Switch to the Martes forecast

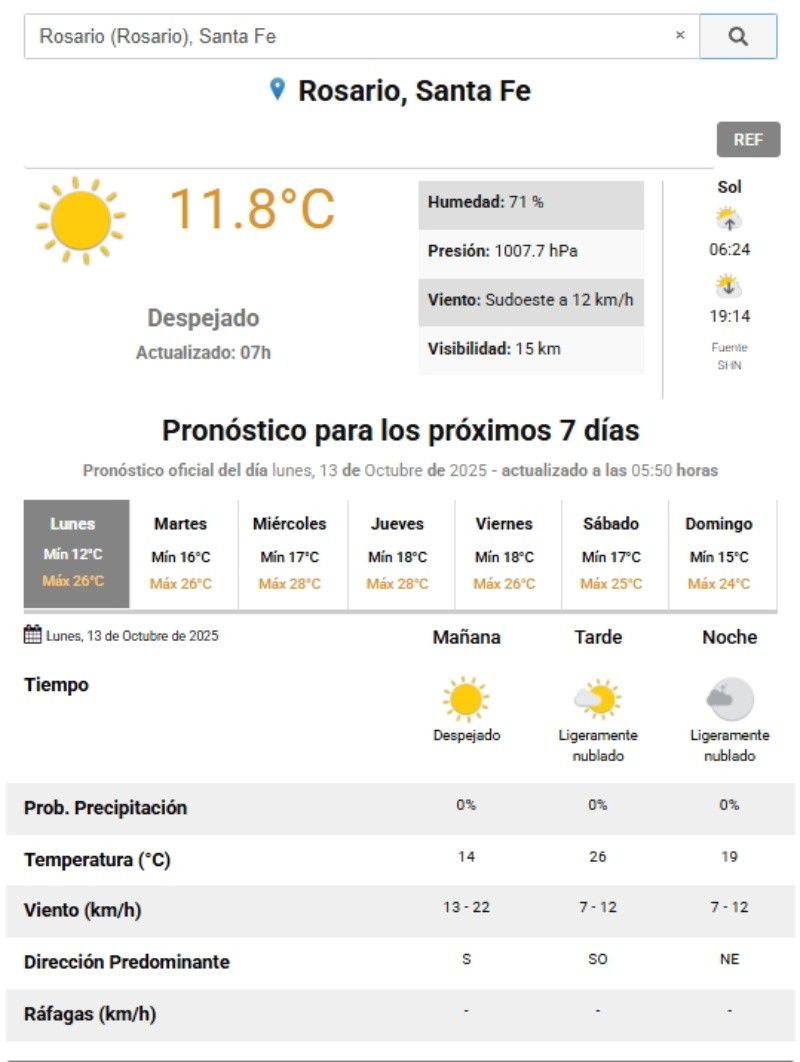(181, 554)
